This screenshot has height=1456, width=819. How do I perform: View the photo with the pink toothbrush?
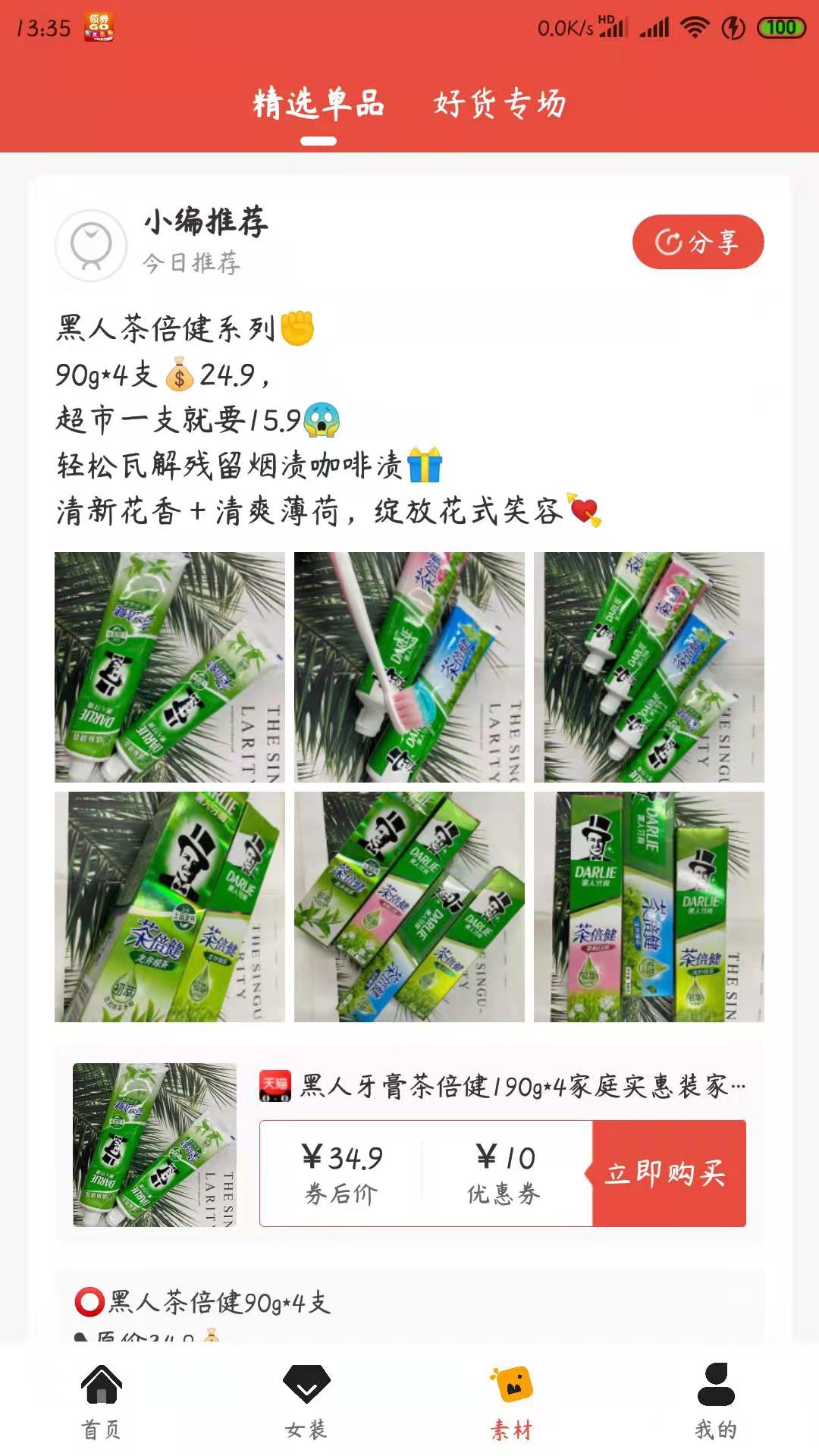click(409, 667)
